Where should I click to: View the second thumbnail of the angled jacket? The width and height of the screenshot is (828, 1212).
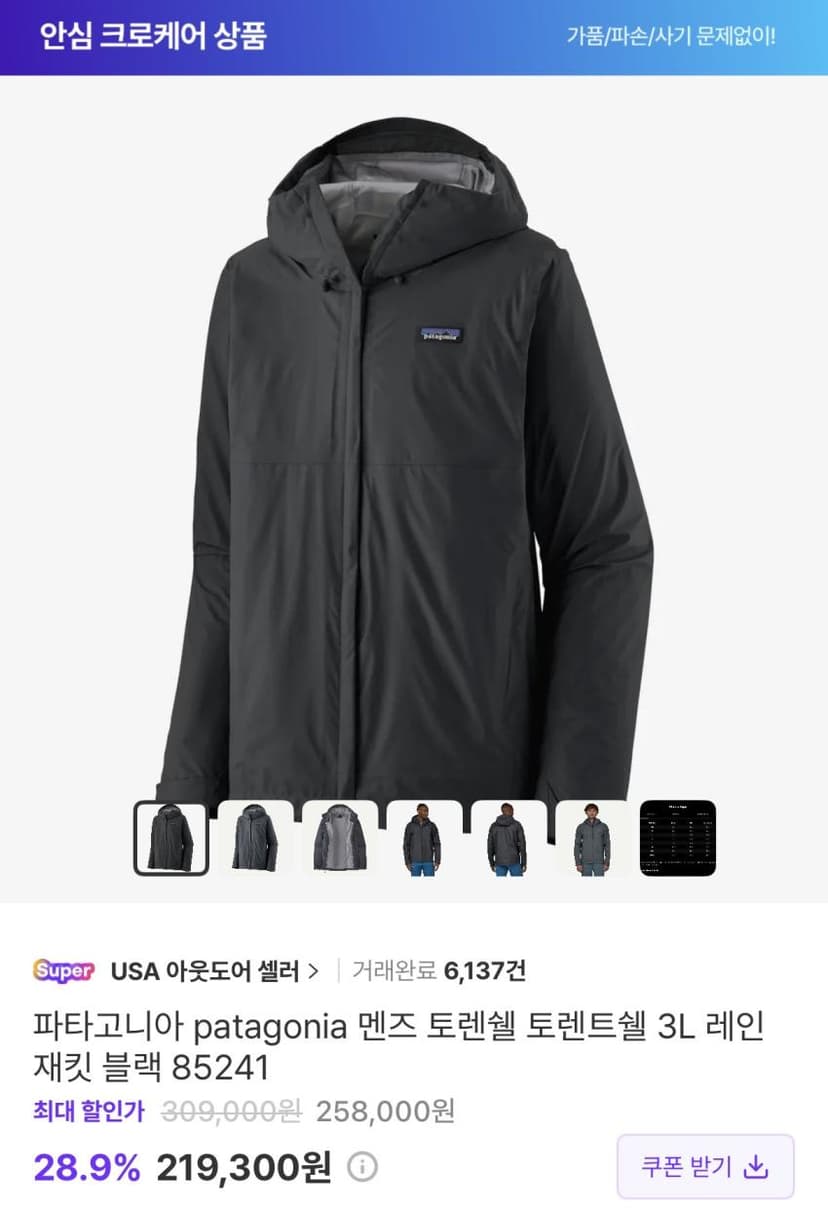pyautogui.click(x=255, y=838)
